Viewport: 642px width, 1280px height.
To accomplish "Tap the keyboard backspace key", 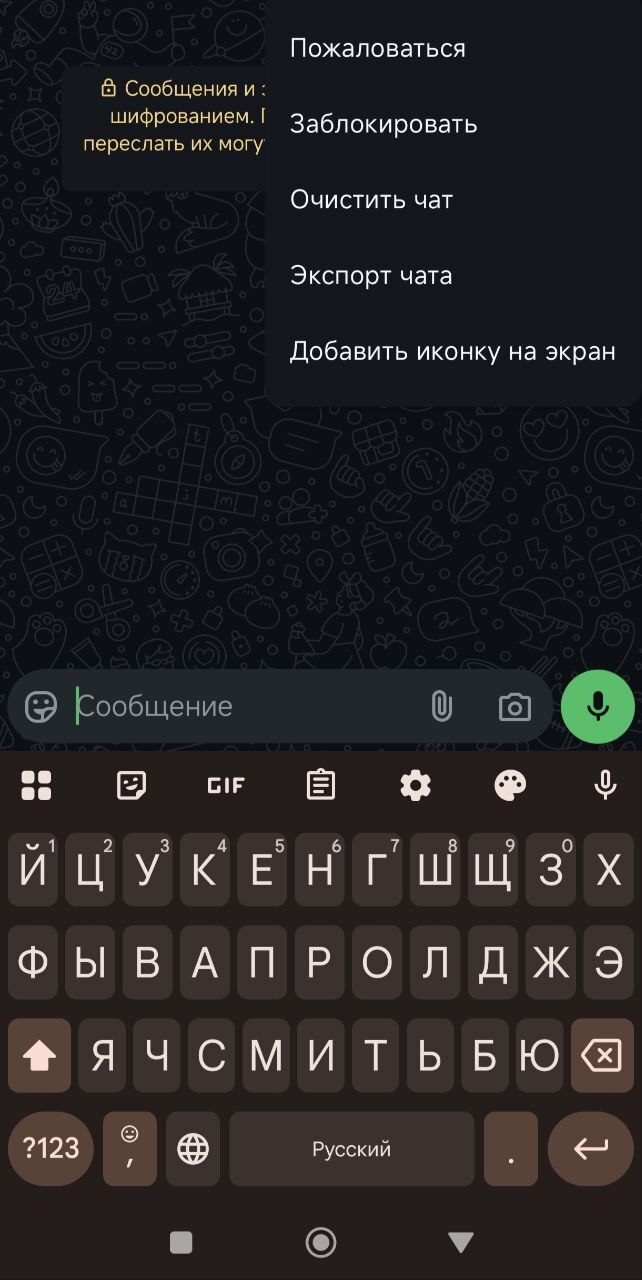I will [602, 1055].
